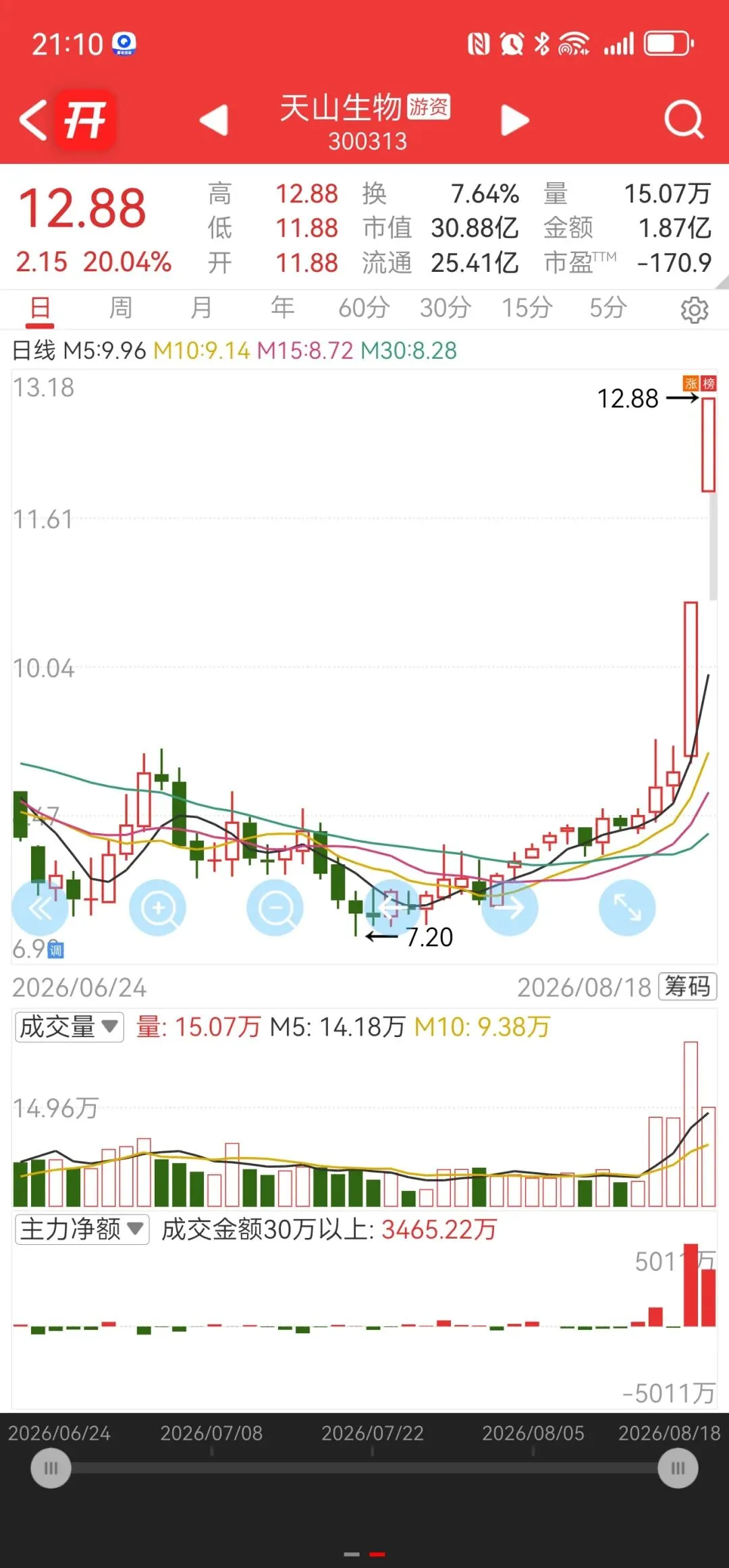
Task: Select the 月 monthly chart tab
Action: [x=201, y=308]
